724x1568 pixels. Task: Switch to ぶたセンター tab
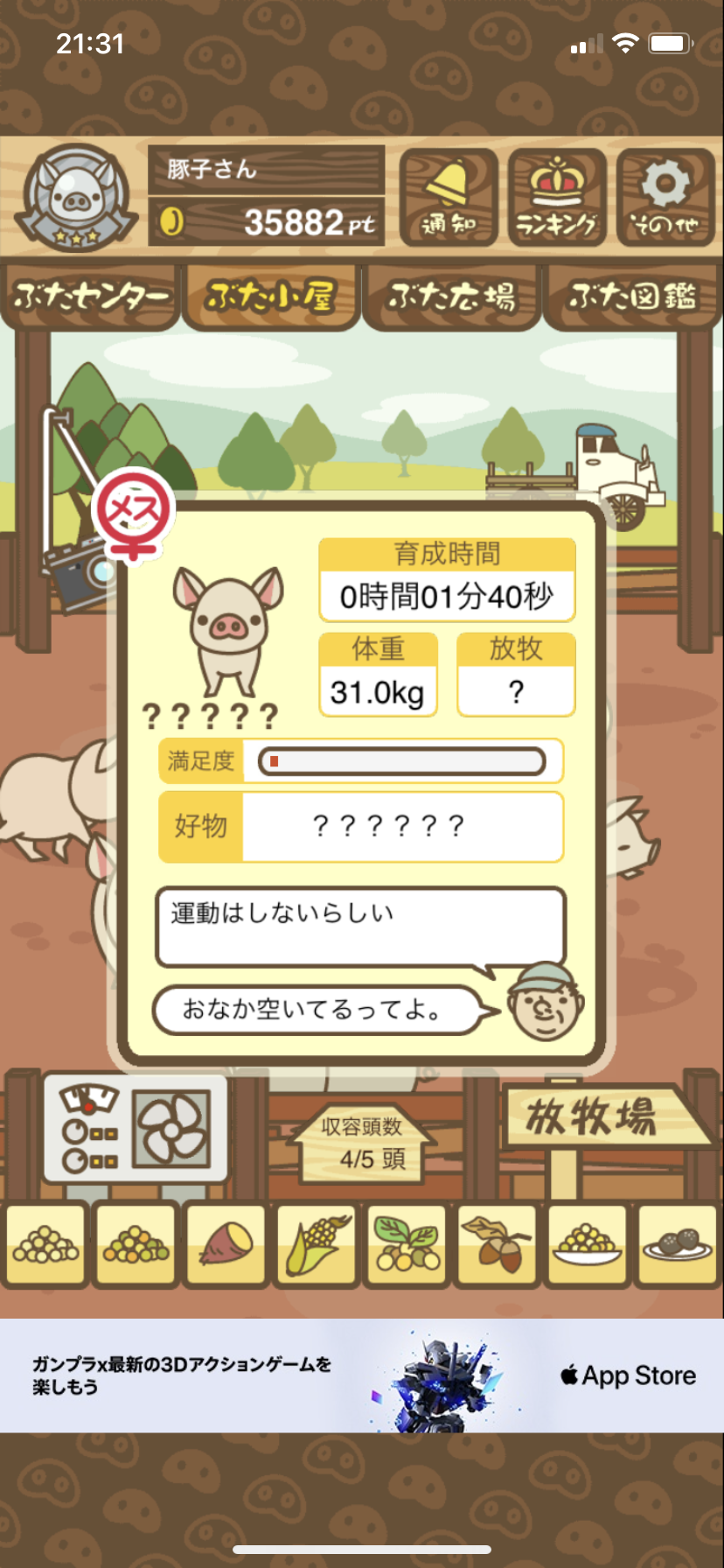(90, 297)
